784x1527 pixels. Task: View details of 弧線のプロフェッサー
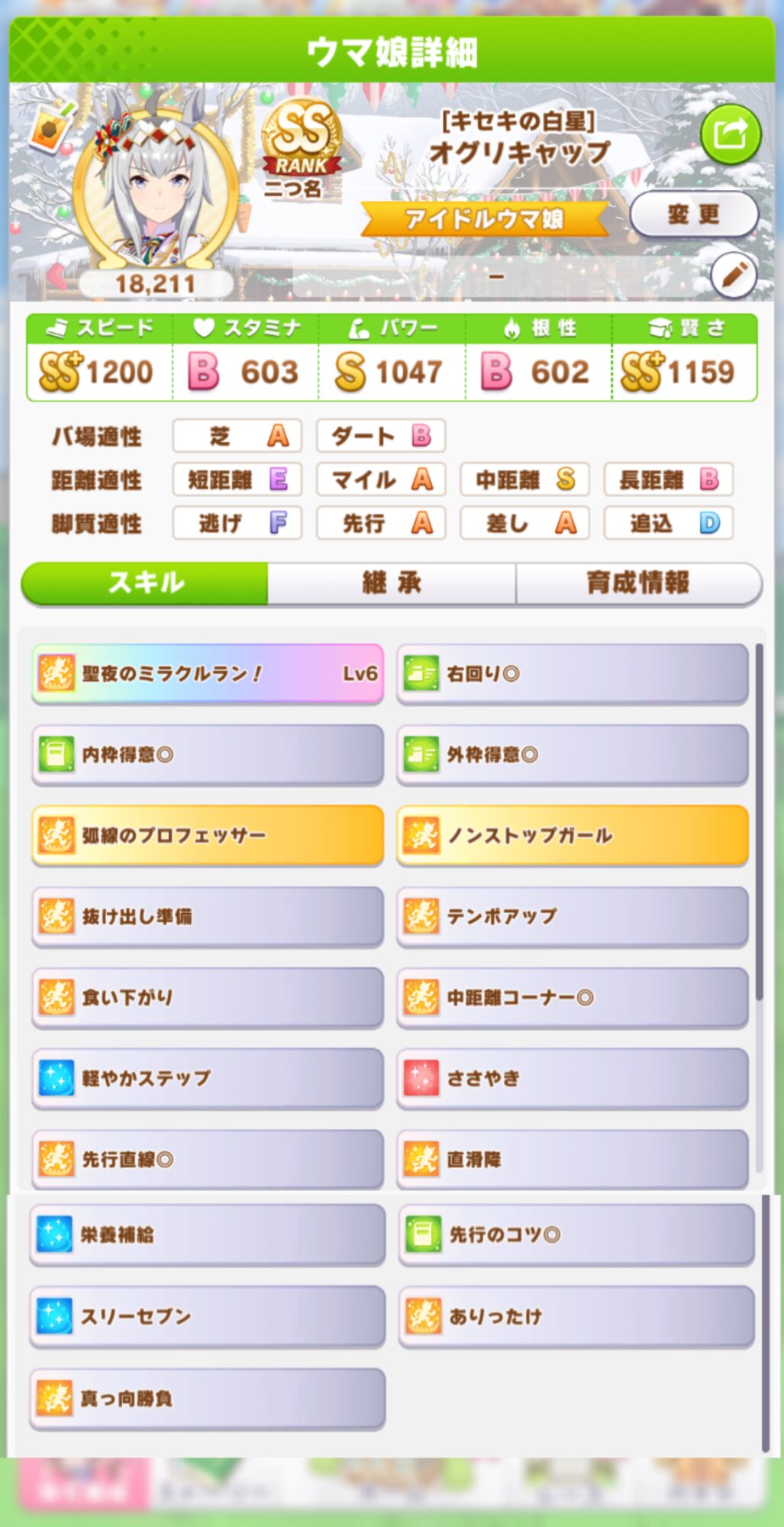pyautogui.click(x=208, y=835)
